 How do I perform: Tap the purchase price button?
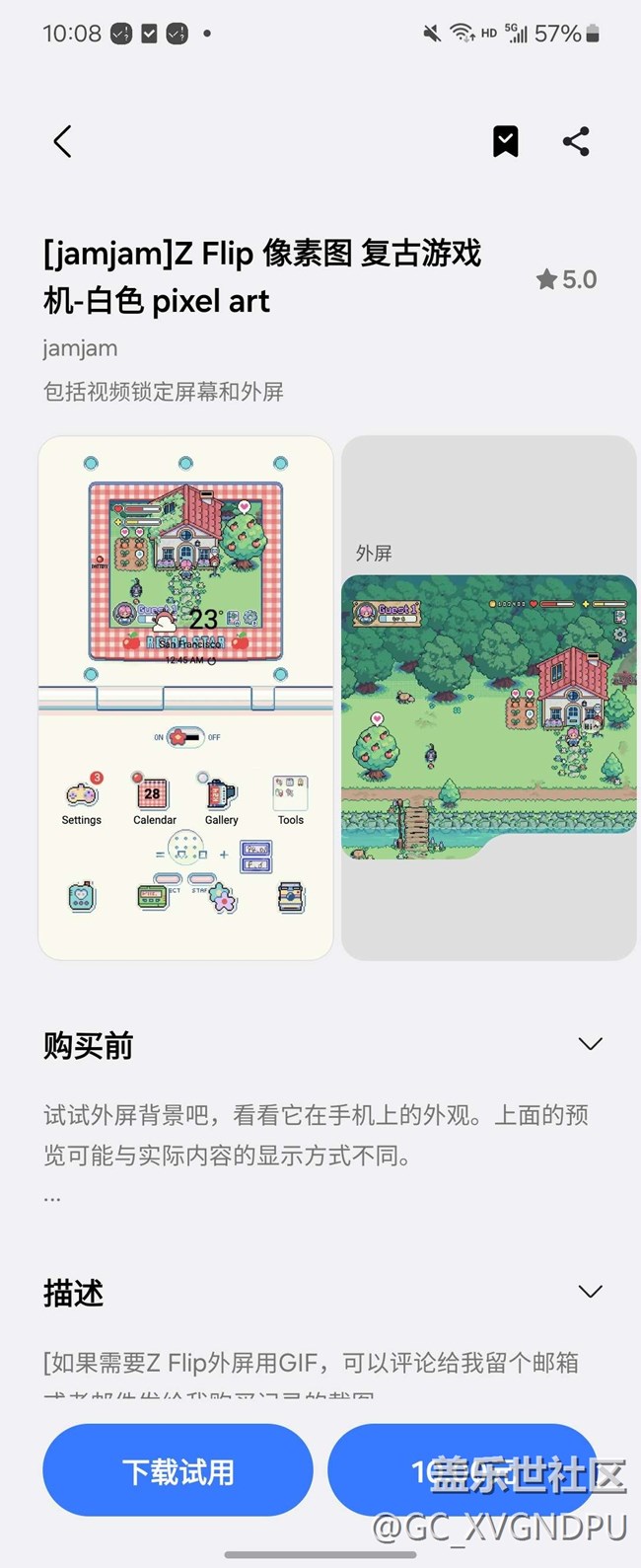pos(463,1471)
